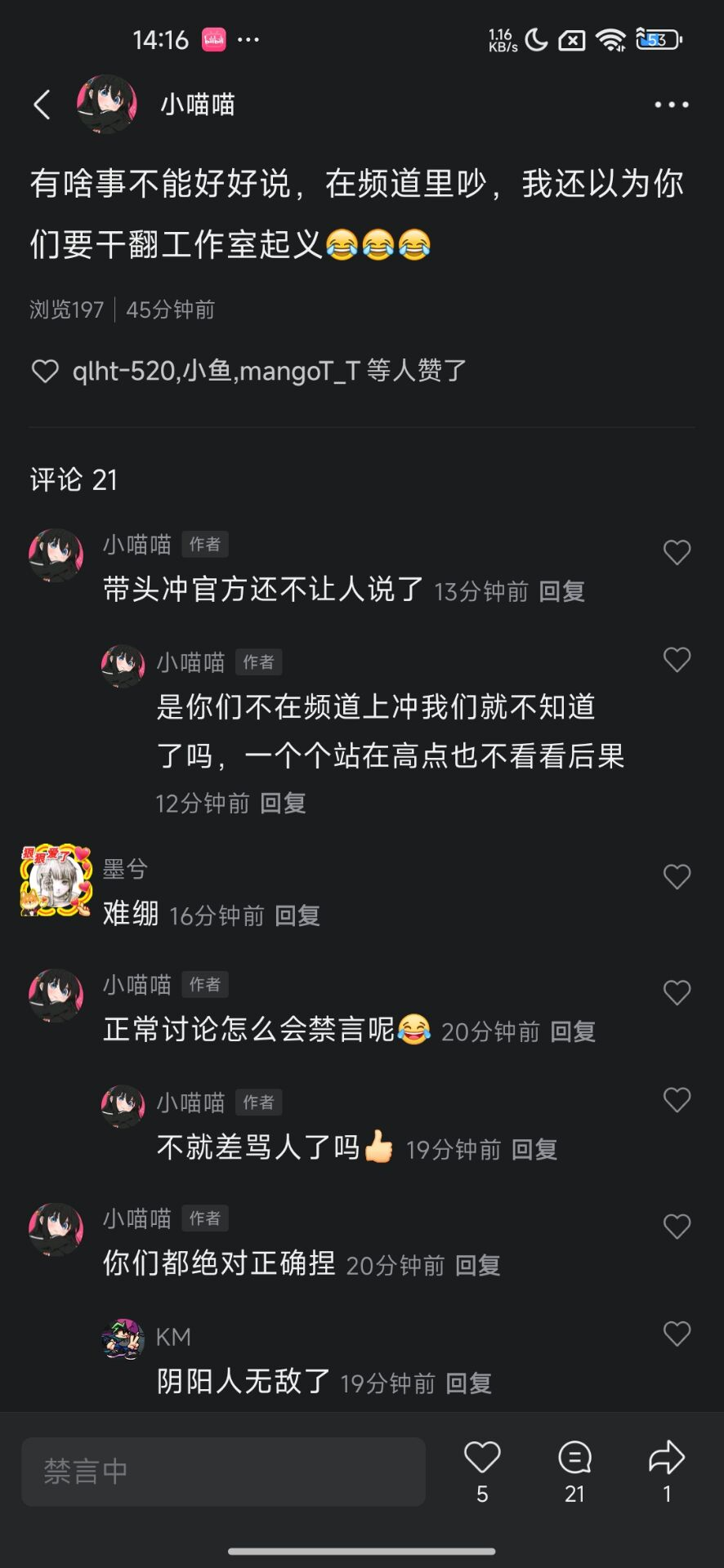Tap the 禁言中 comment input box
The width and height of the screenshot is (724, 1568).
(x=223, y=1472)
